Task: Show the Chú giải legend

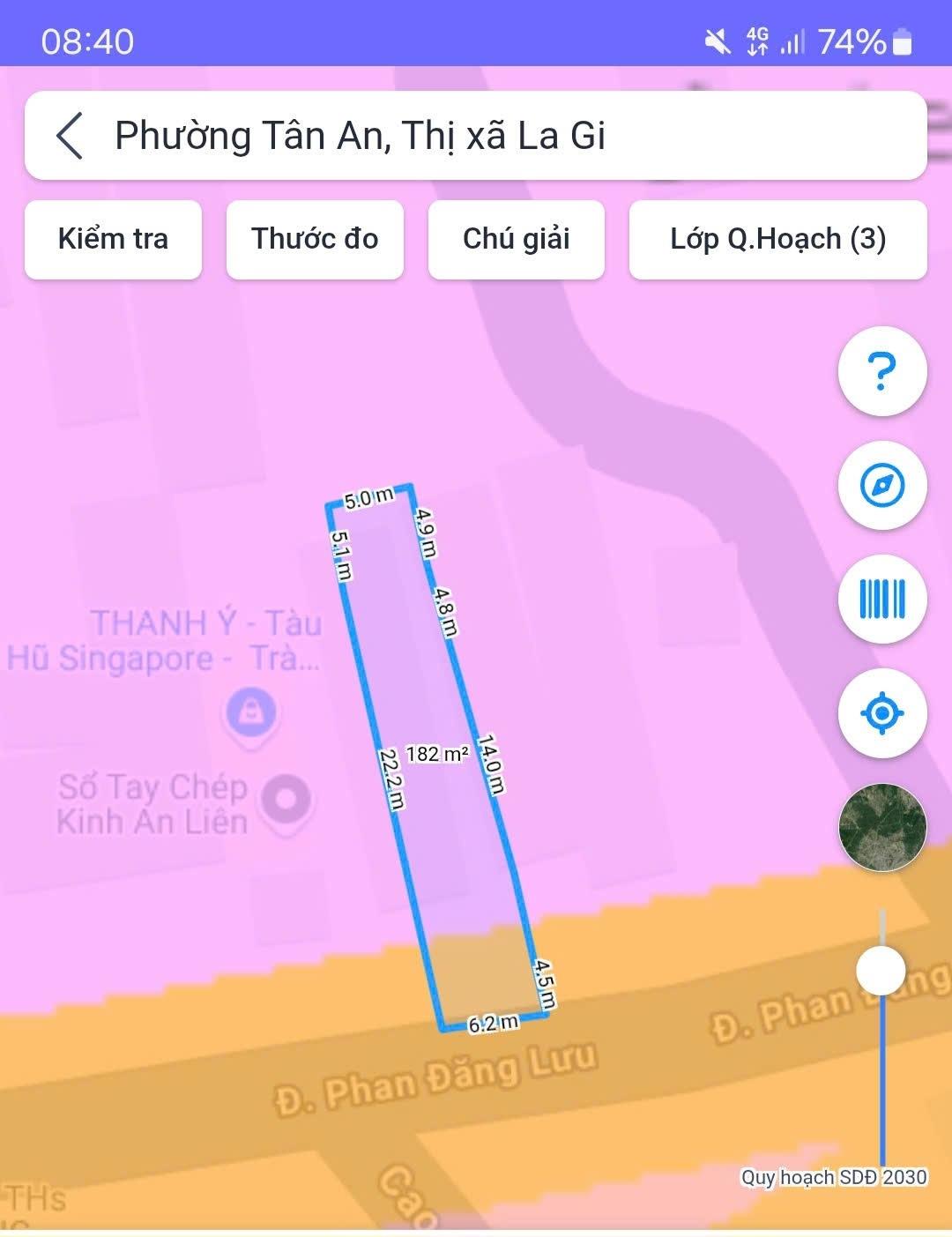Action: (516, 240)
